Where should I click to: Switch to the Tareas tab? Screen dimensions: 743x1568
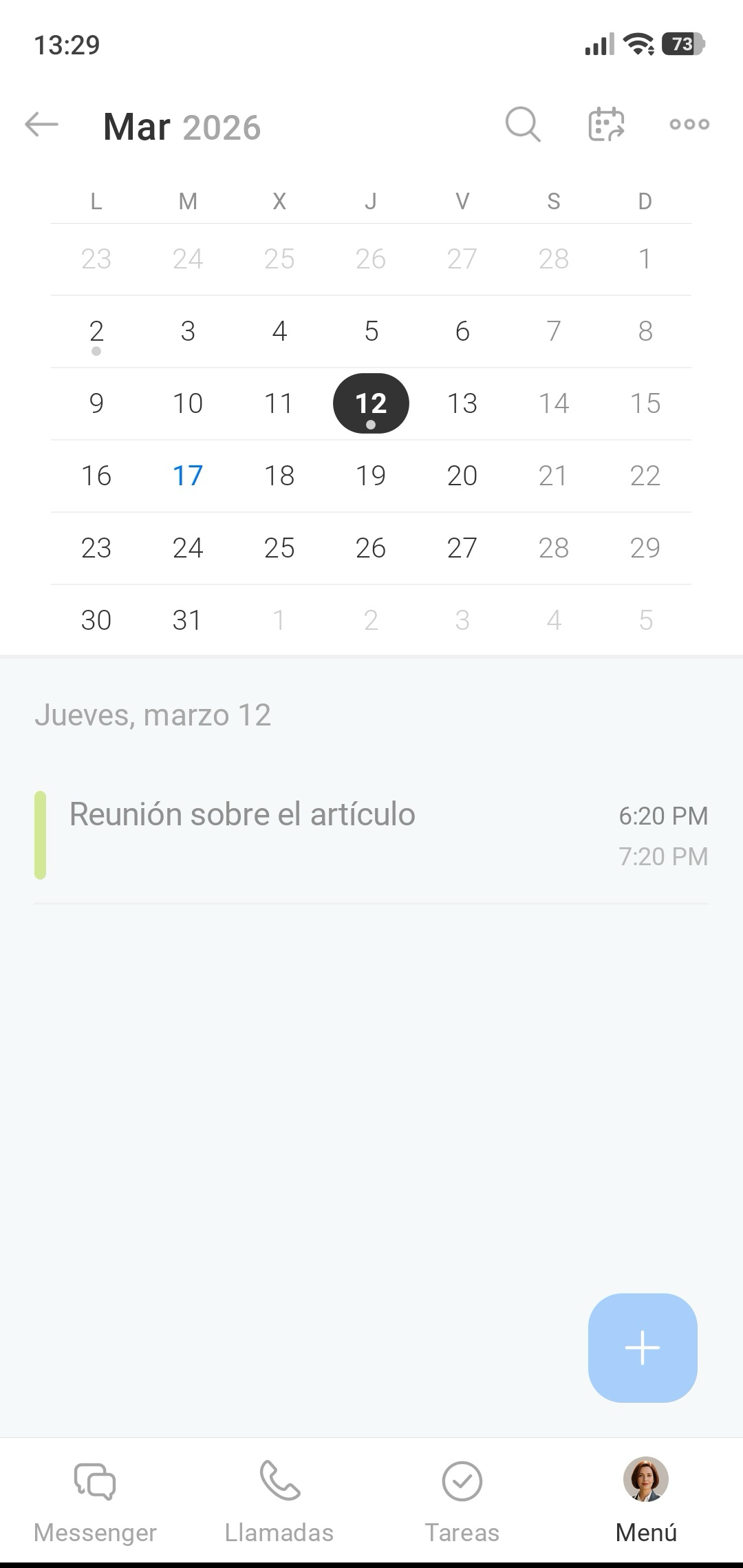pos(462,1501)
